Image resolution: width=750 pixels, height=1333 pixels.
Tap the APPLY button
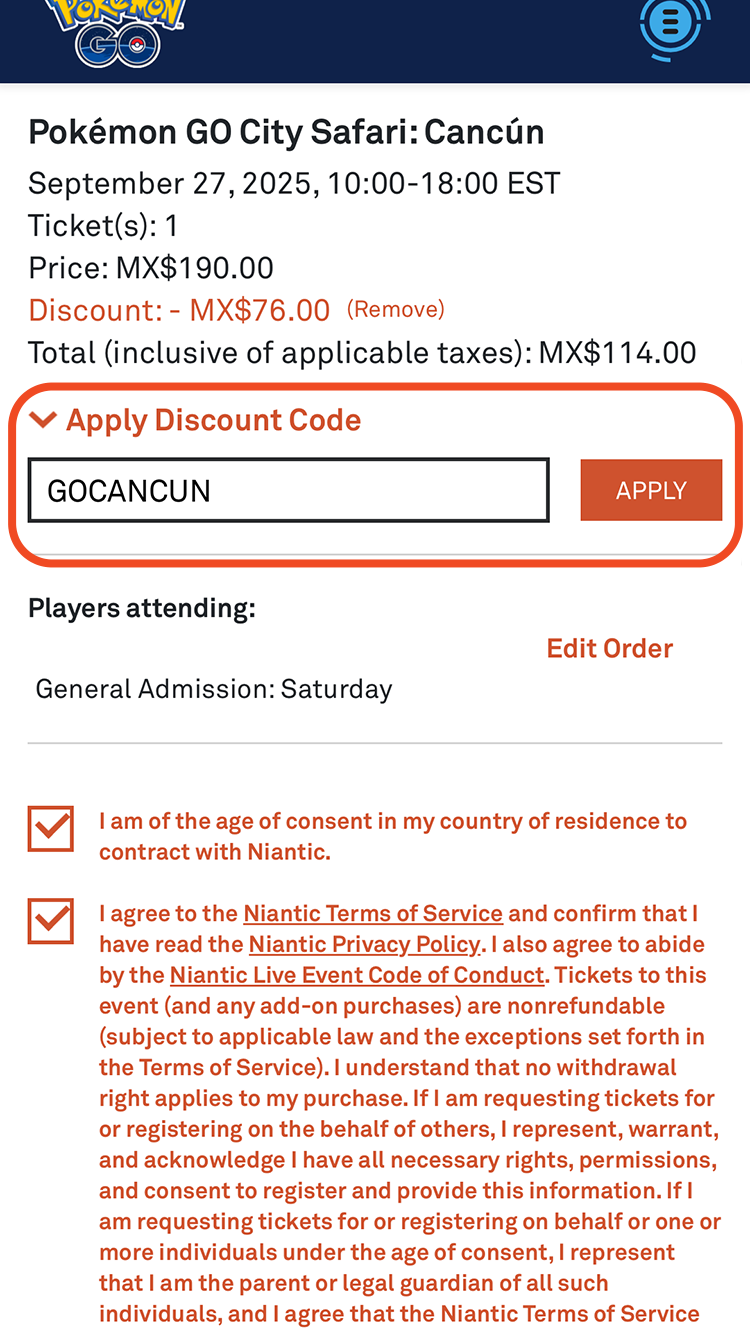[x=651, y=490]
